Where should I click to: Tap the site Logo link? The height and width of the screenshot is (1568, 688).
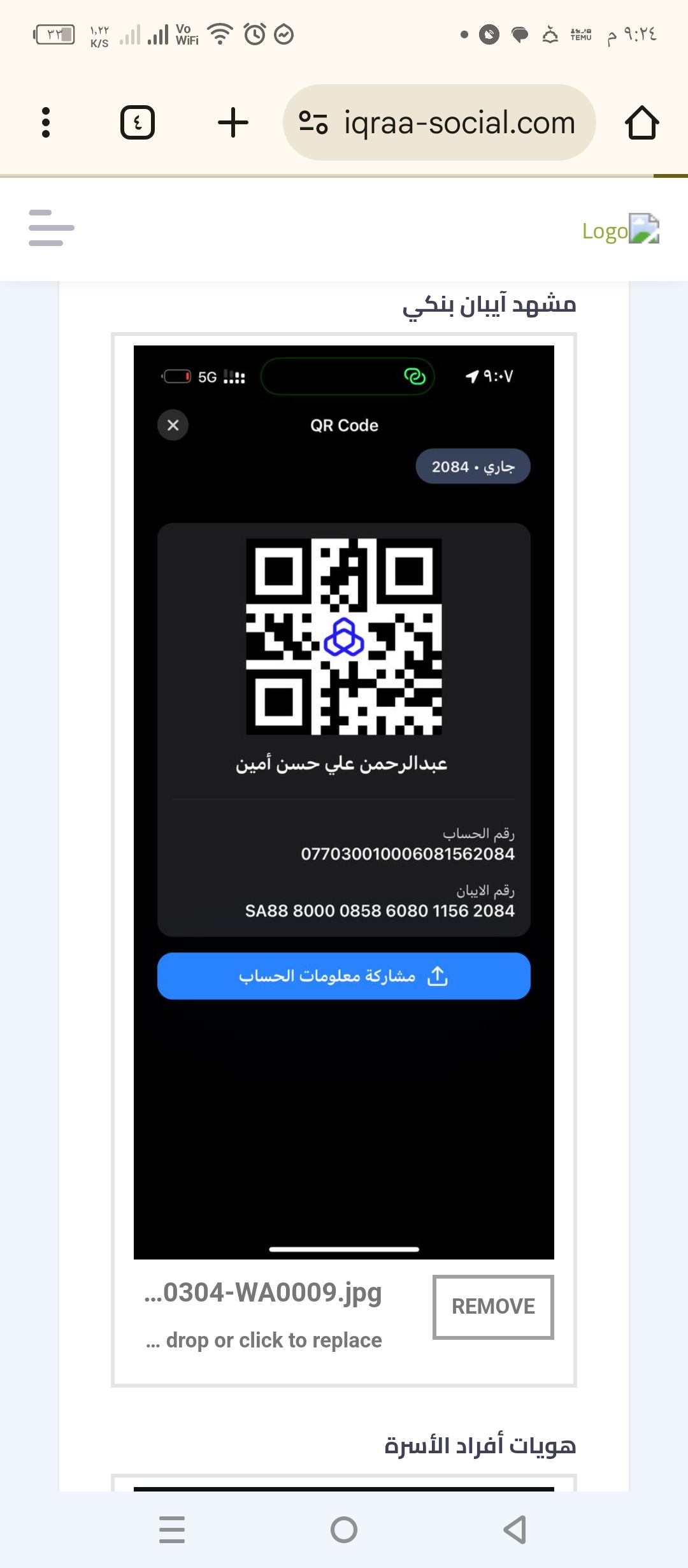[x=620, y=230]
